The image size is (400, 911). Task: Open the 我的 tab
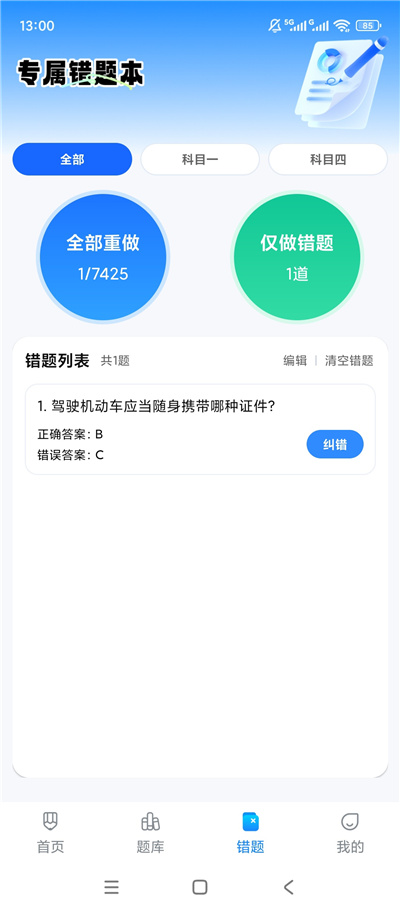350,833
